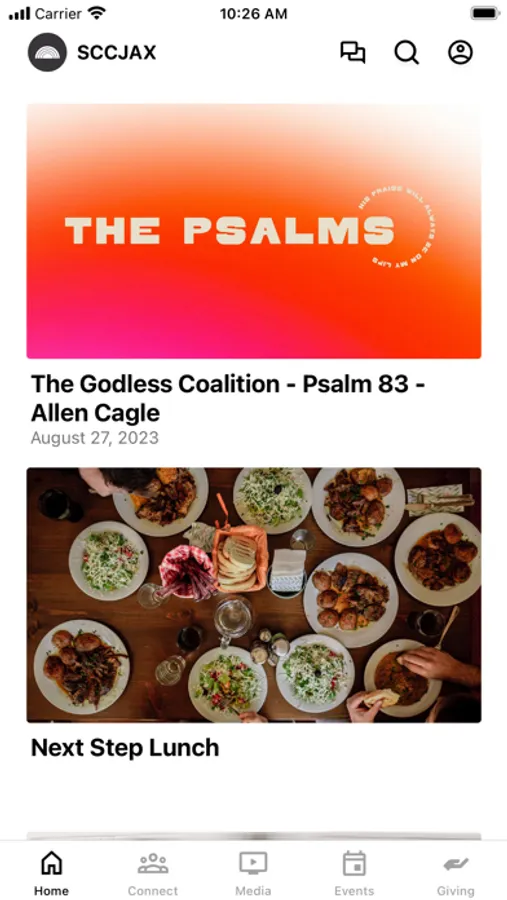Switch to the Media tab

pos(253,874)
